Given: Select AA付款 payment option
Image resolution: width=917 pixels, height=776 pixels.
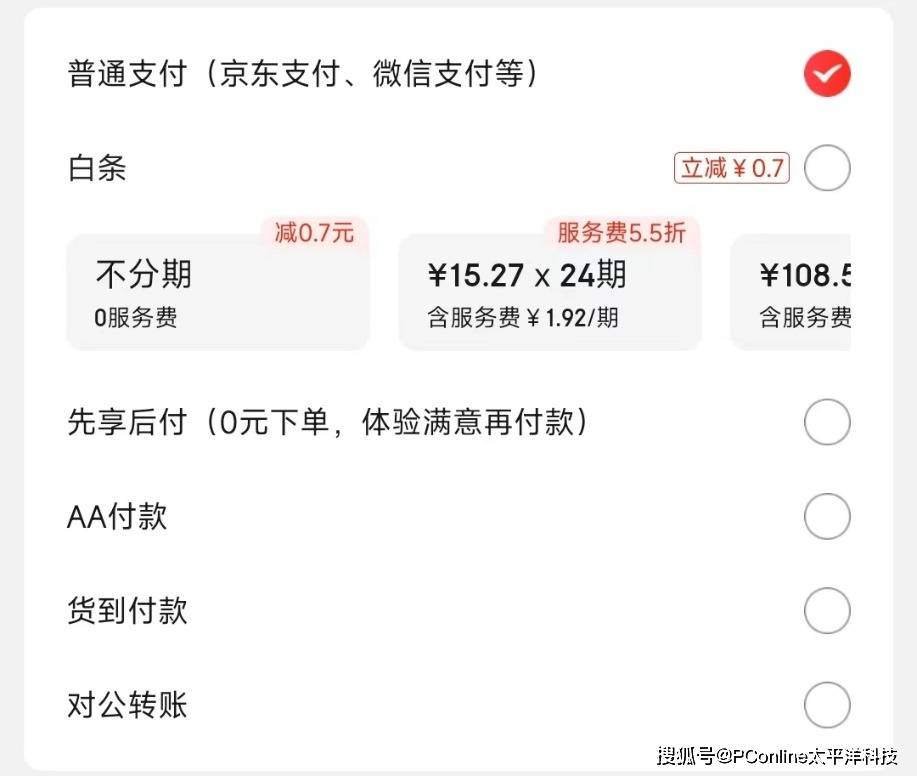Looking at the screenshot, I should click(826, 516).
